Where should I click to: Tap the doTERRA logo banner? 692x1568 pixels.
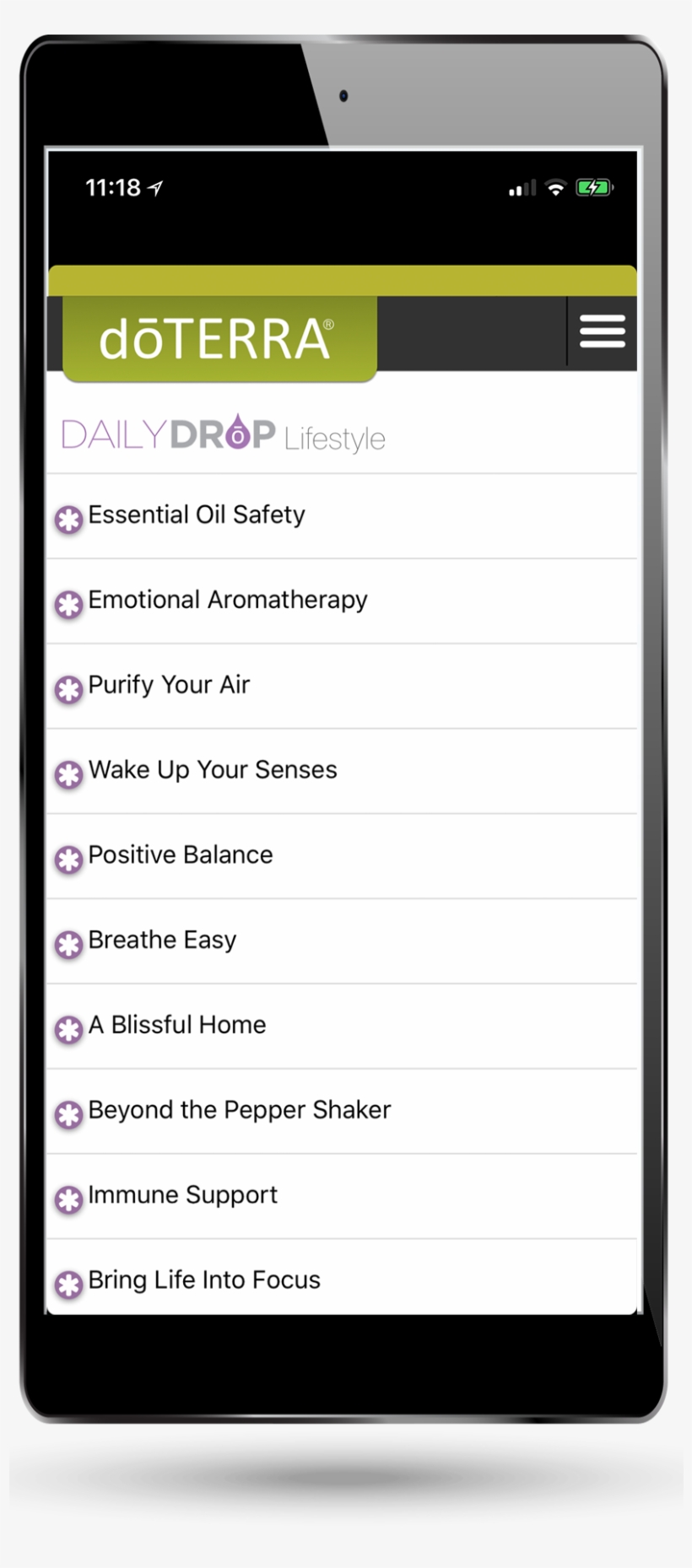pos(219,336)
